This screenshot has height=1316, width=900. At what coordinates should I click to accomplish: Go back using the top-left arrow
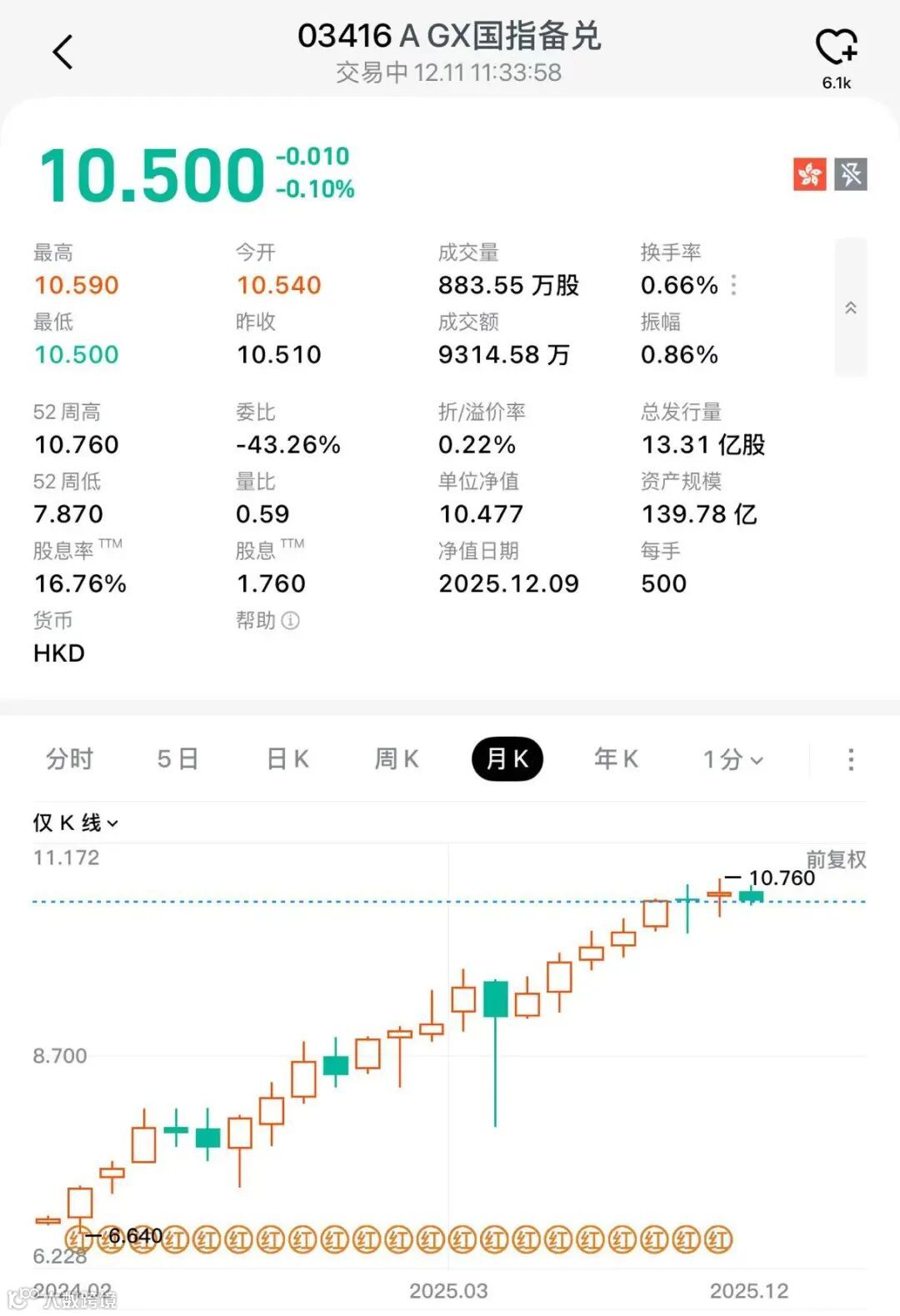pyautogui.click(x=63, y=53)
